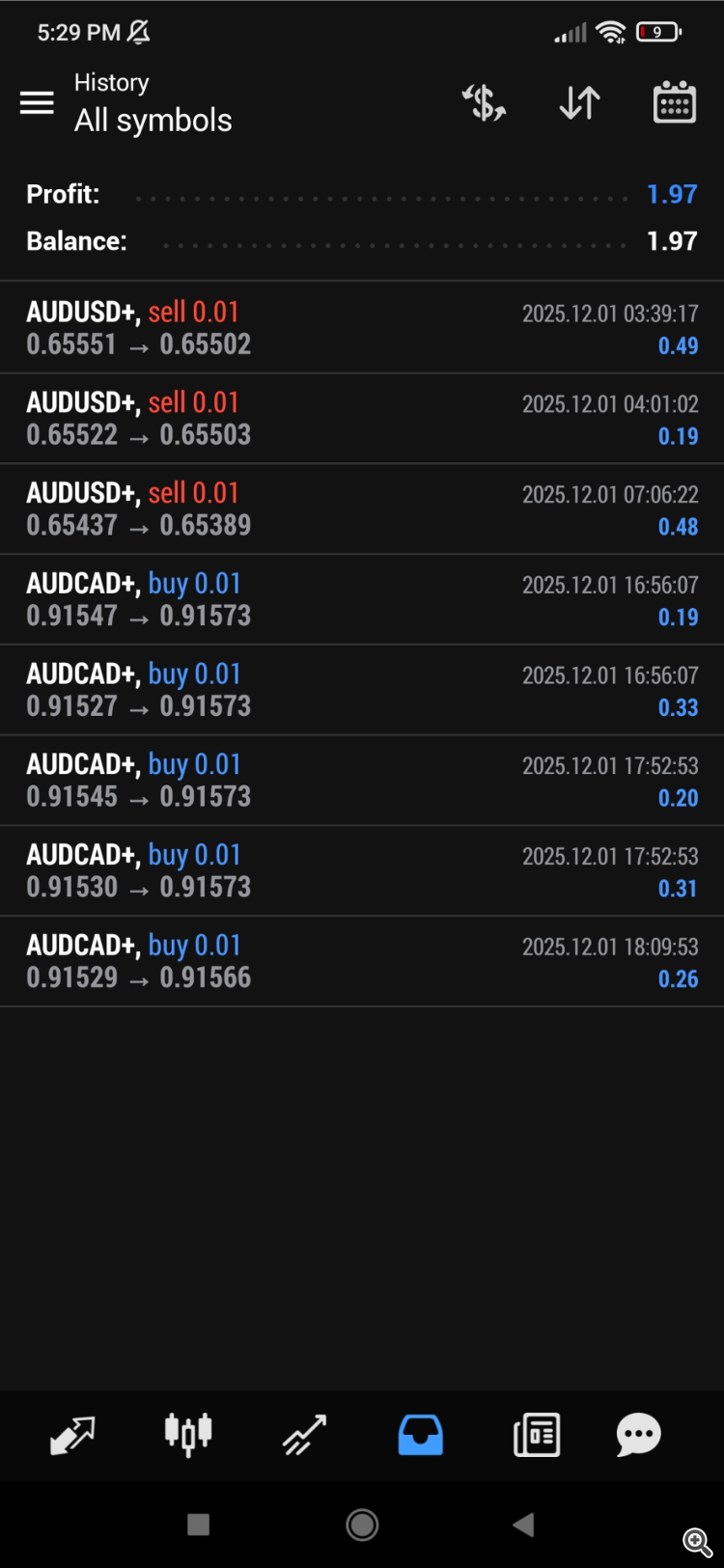Open the sort order icon

point(578,102)
